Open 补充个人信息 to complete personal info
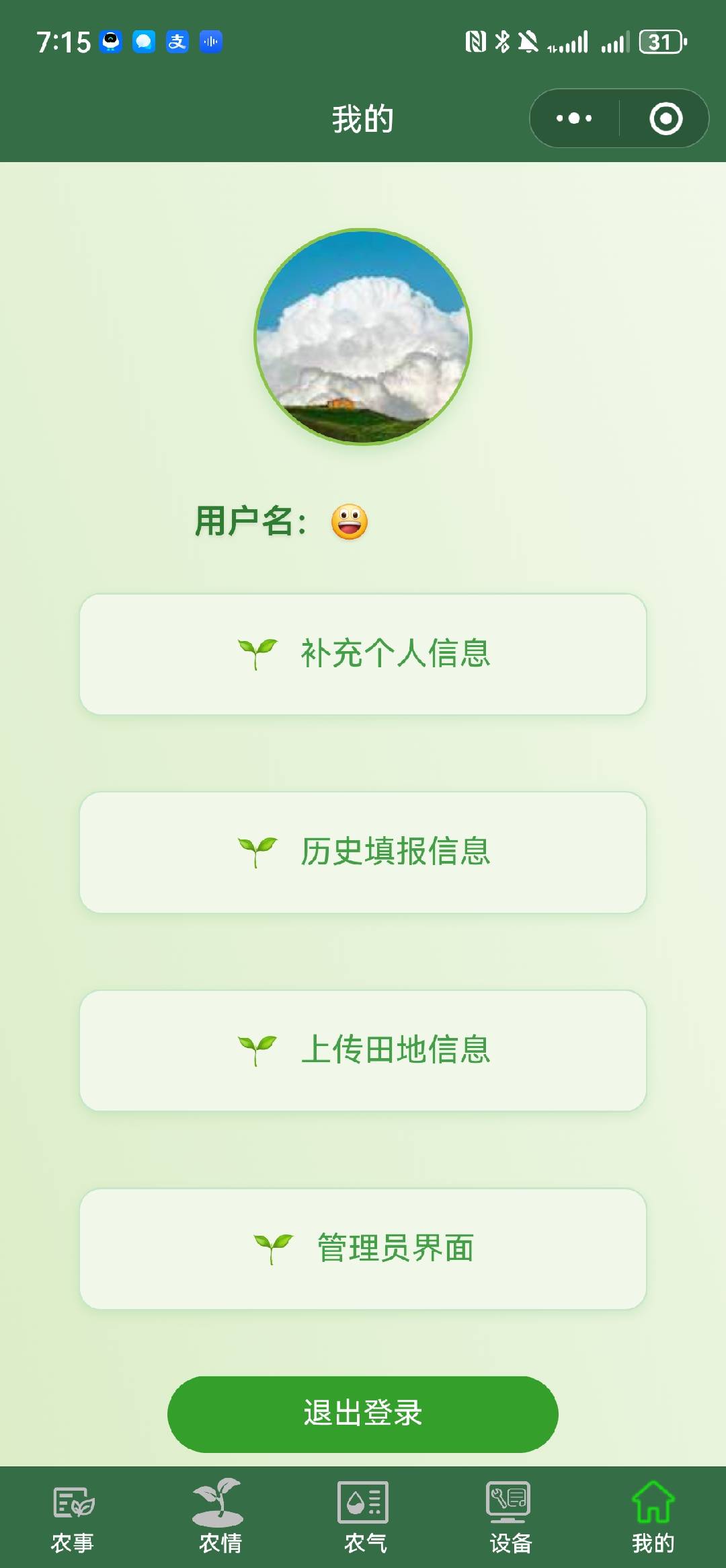726x1568 pixels. point(363,652)
